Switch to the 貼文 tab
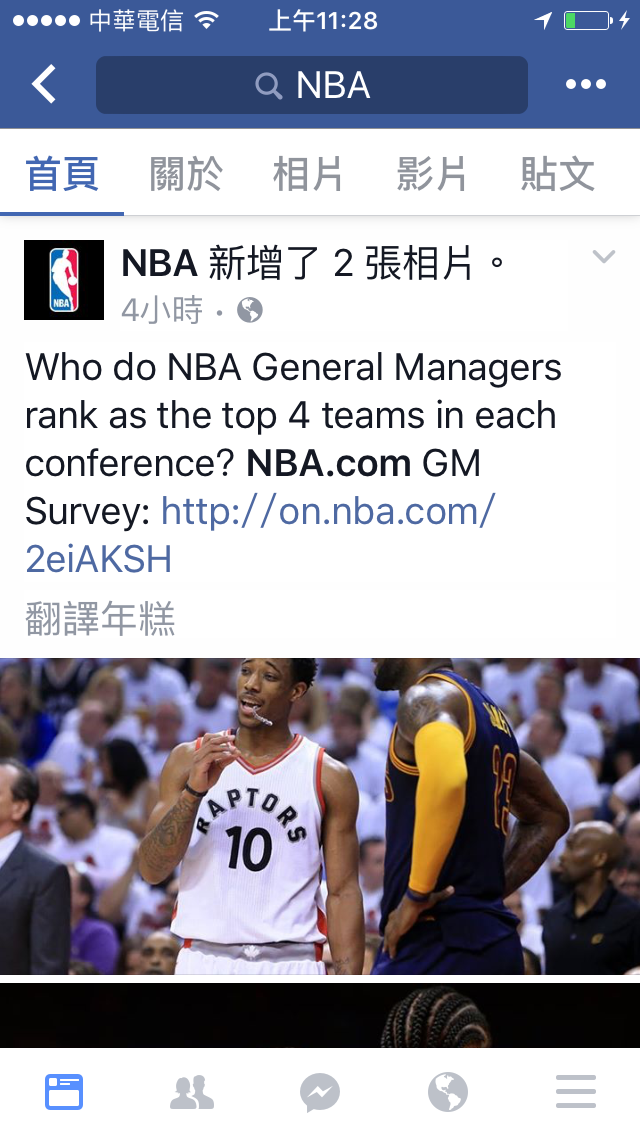The image size is (640, 1136). pos(558,174)
